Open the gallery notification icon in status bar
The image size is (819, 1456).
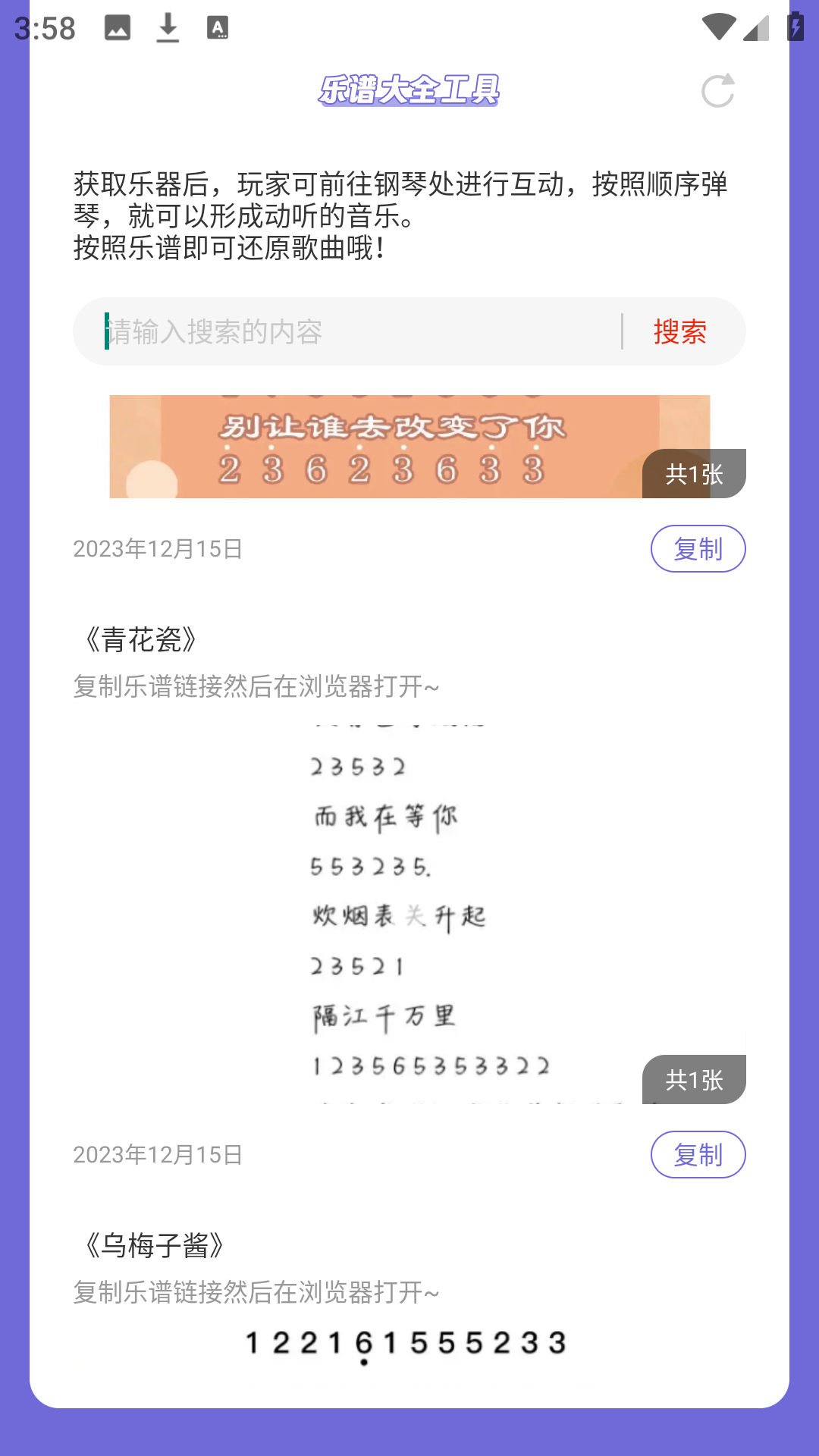(x=119, y=28)
